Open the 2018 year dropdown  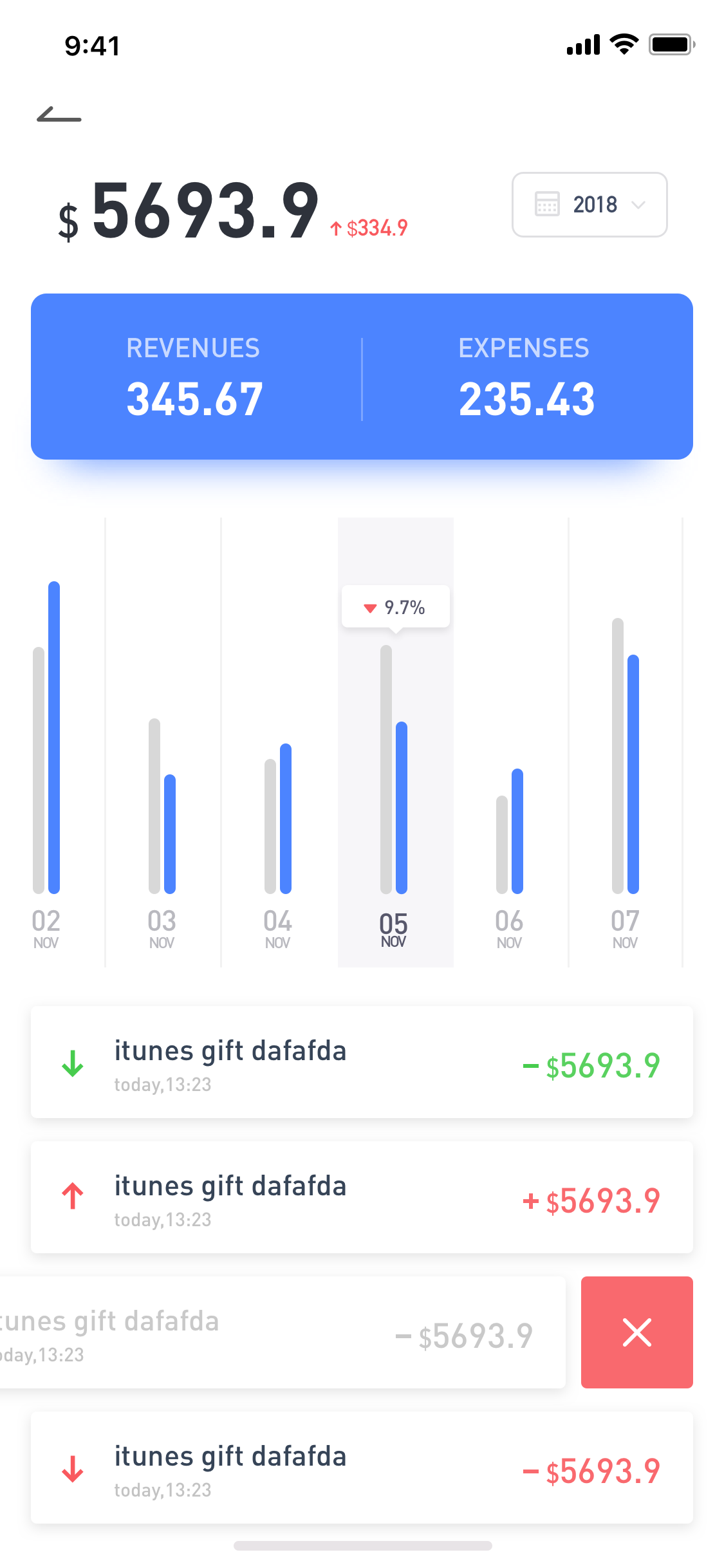point(589,205)
